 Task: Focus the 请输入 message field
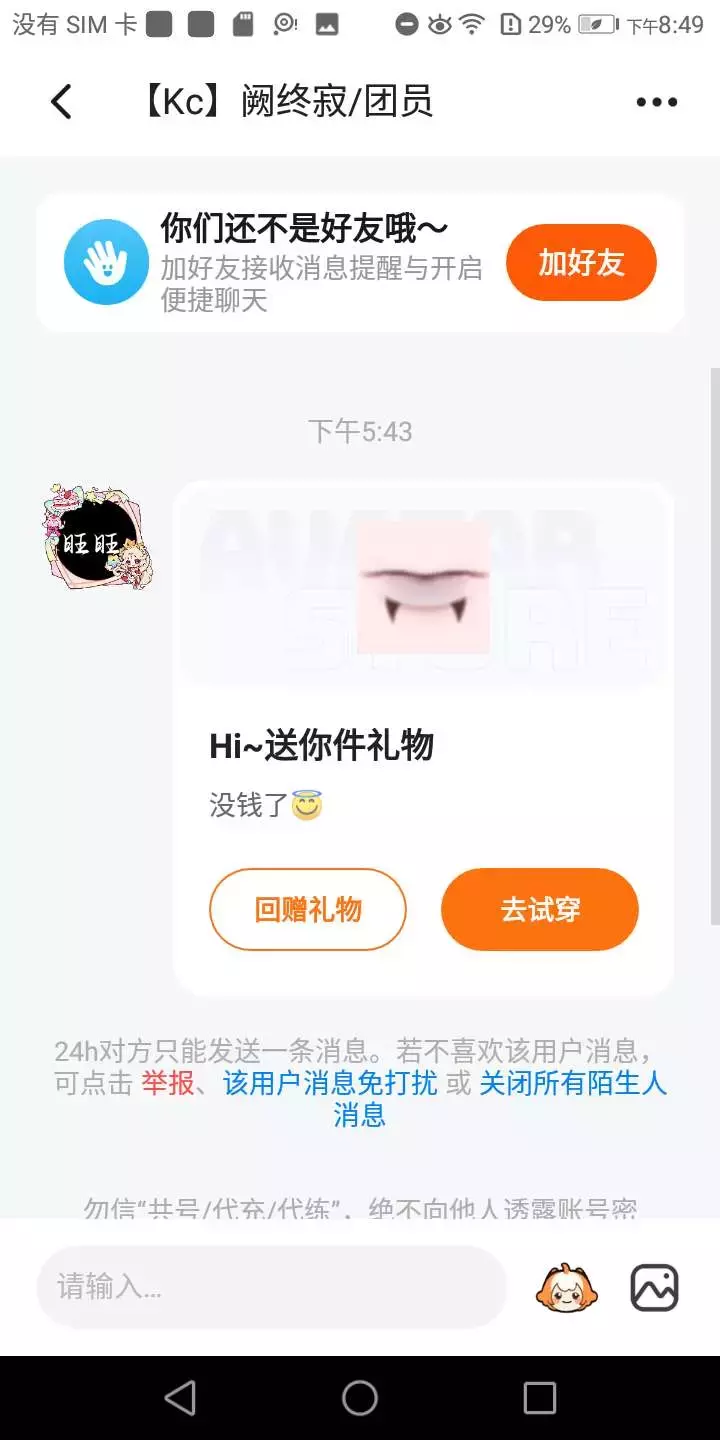point(272,1287)
